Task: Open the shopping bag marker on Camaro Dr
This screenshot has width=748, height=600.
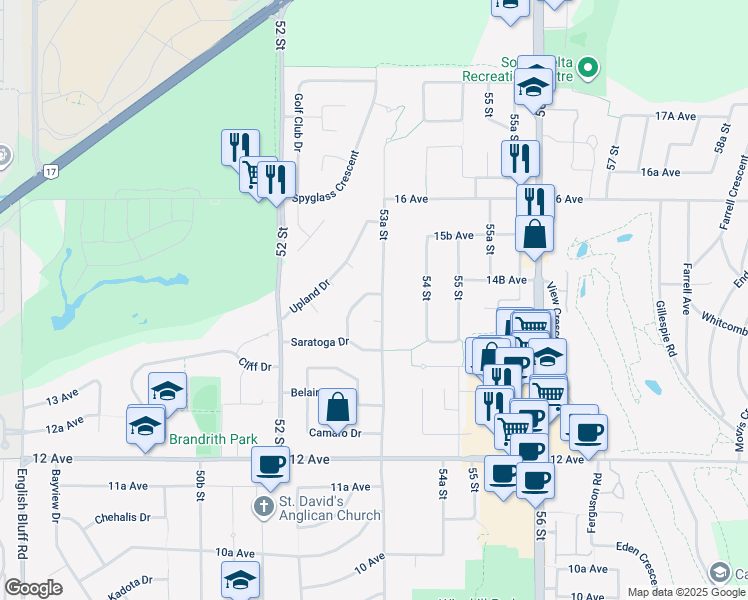Action: tap(337, 406)
